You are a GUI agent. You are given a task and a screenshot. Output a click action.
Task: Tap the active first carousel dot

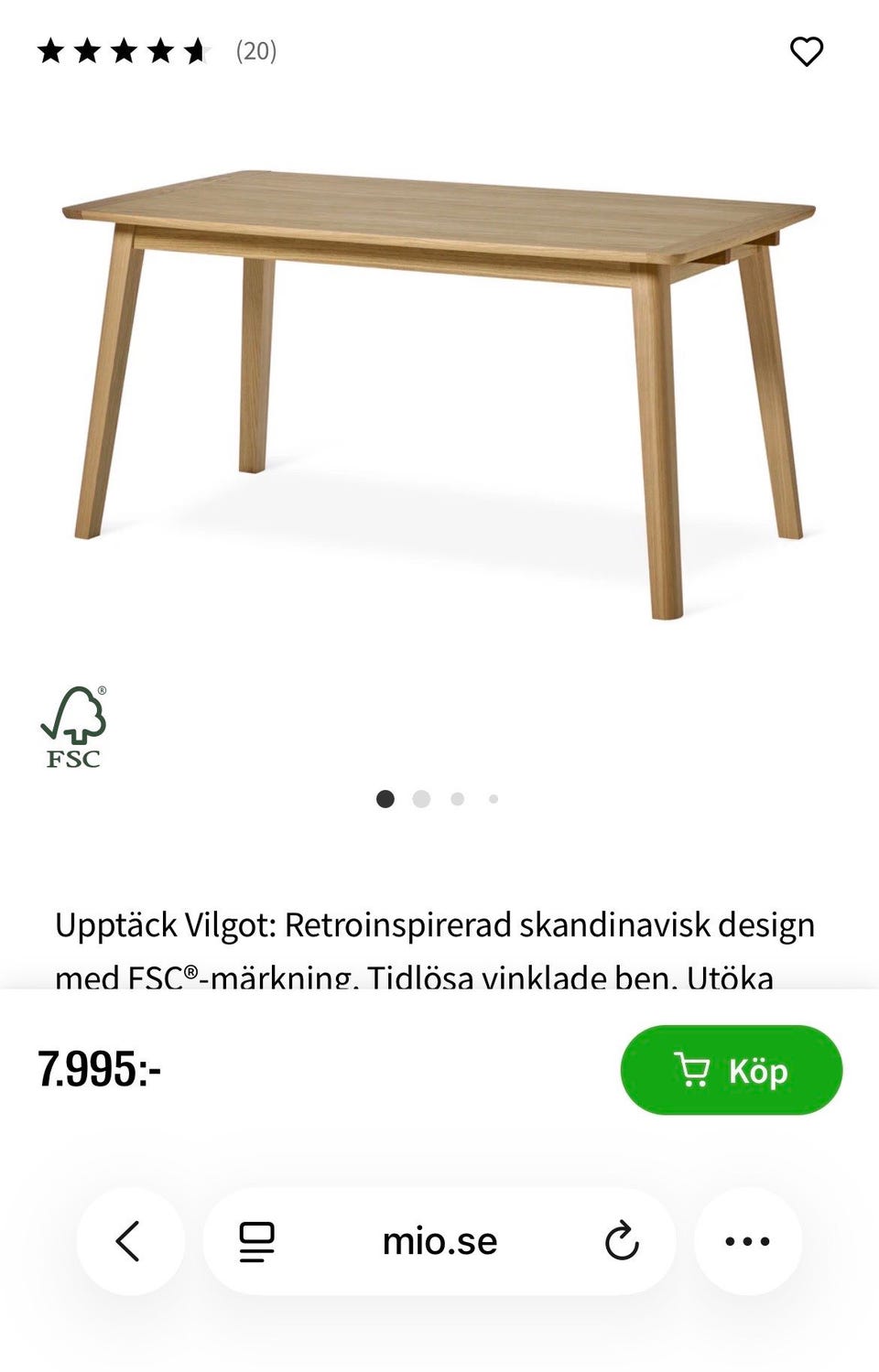point(385,798)
